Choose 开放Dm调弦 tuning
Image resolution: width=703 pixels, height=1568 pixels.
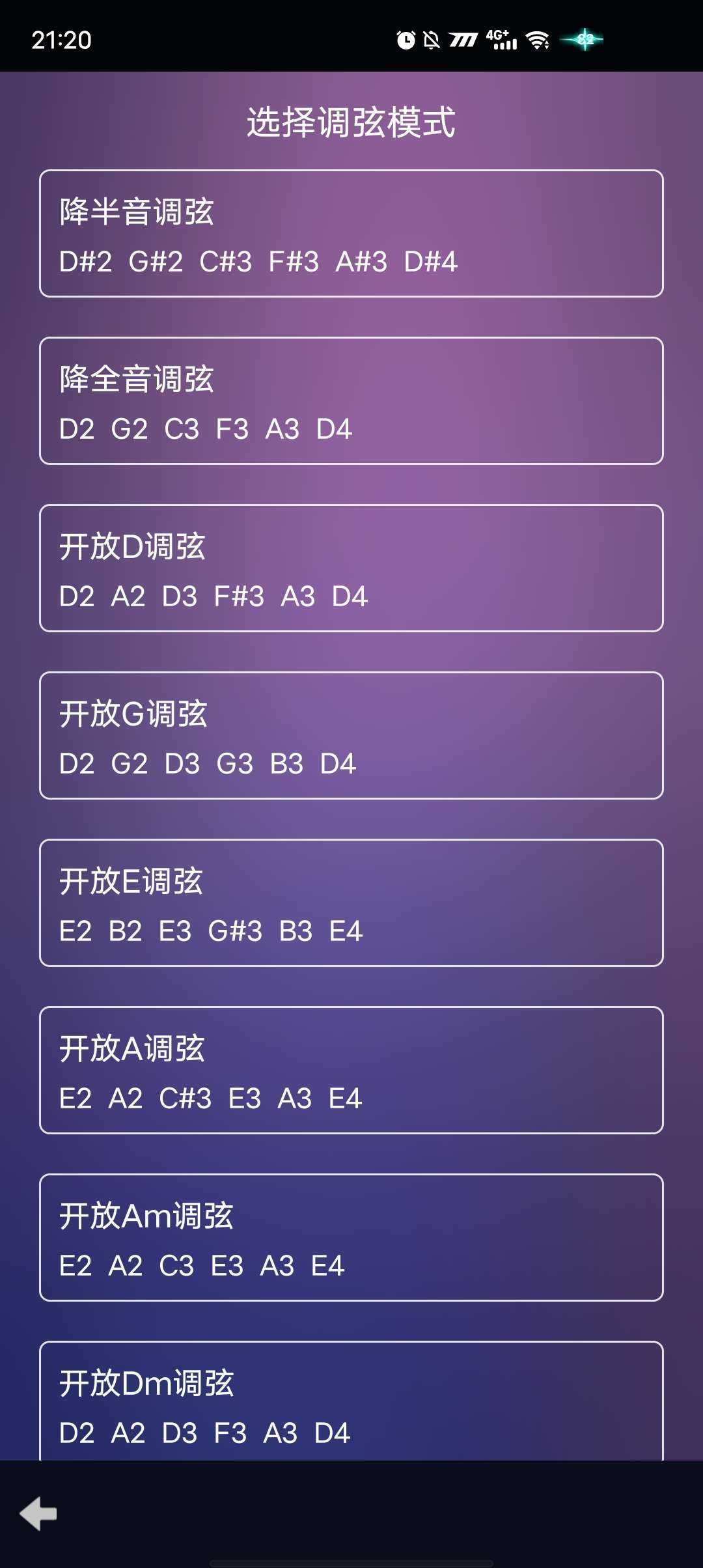click(351, 1401)
